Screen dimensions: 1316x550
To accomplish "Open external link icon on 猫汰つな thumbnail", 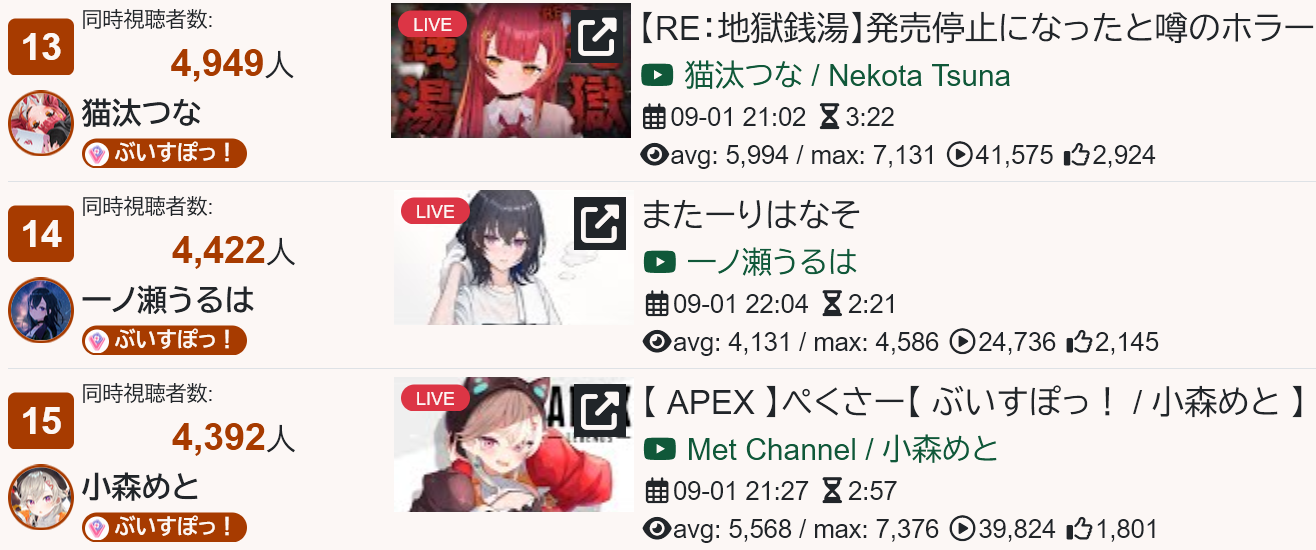I will click(598, 38).
